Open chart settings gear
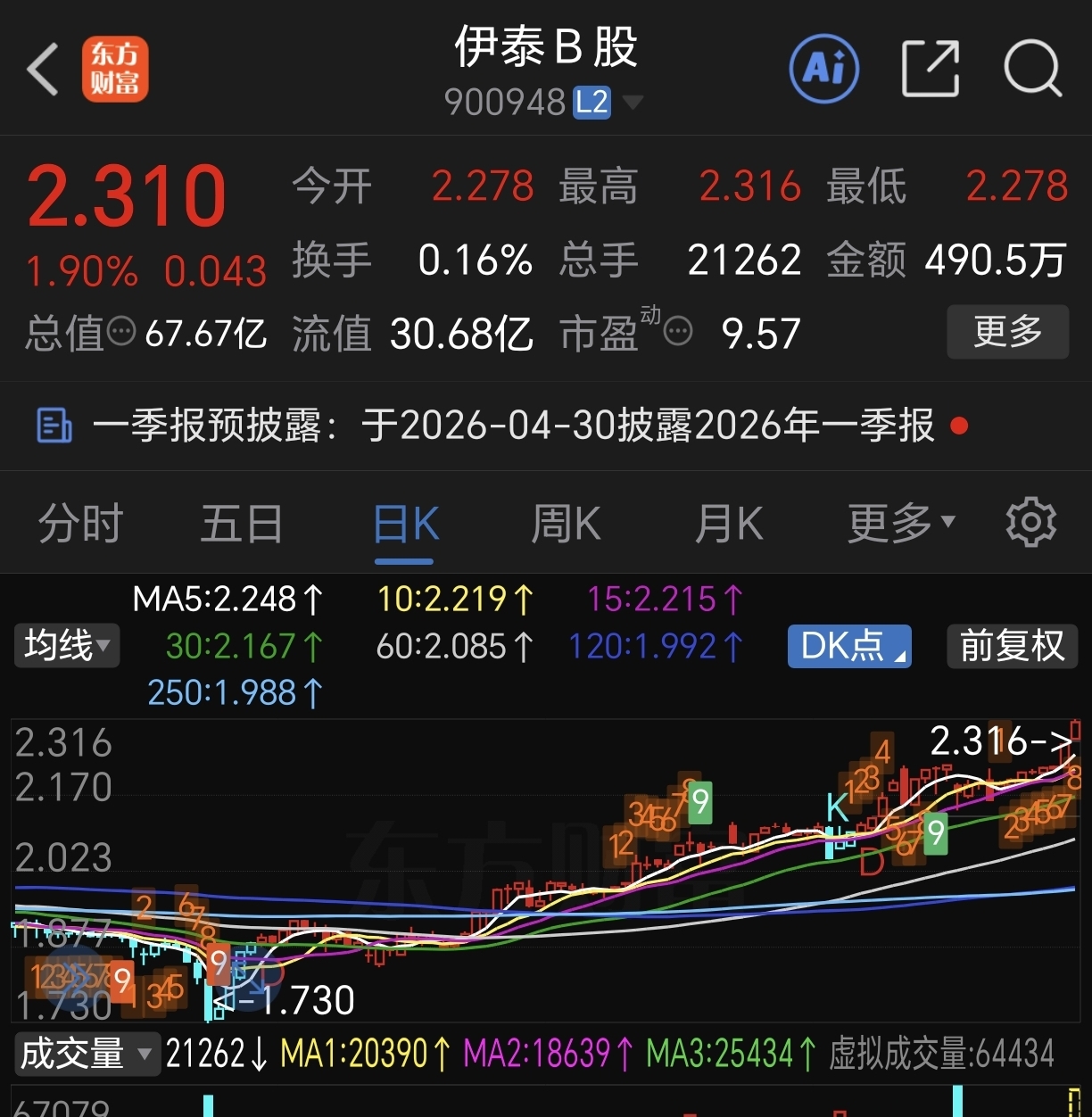The image size is (1092, 1117). (1031, 523)
